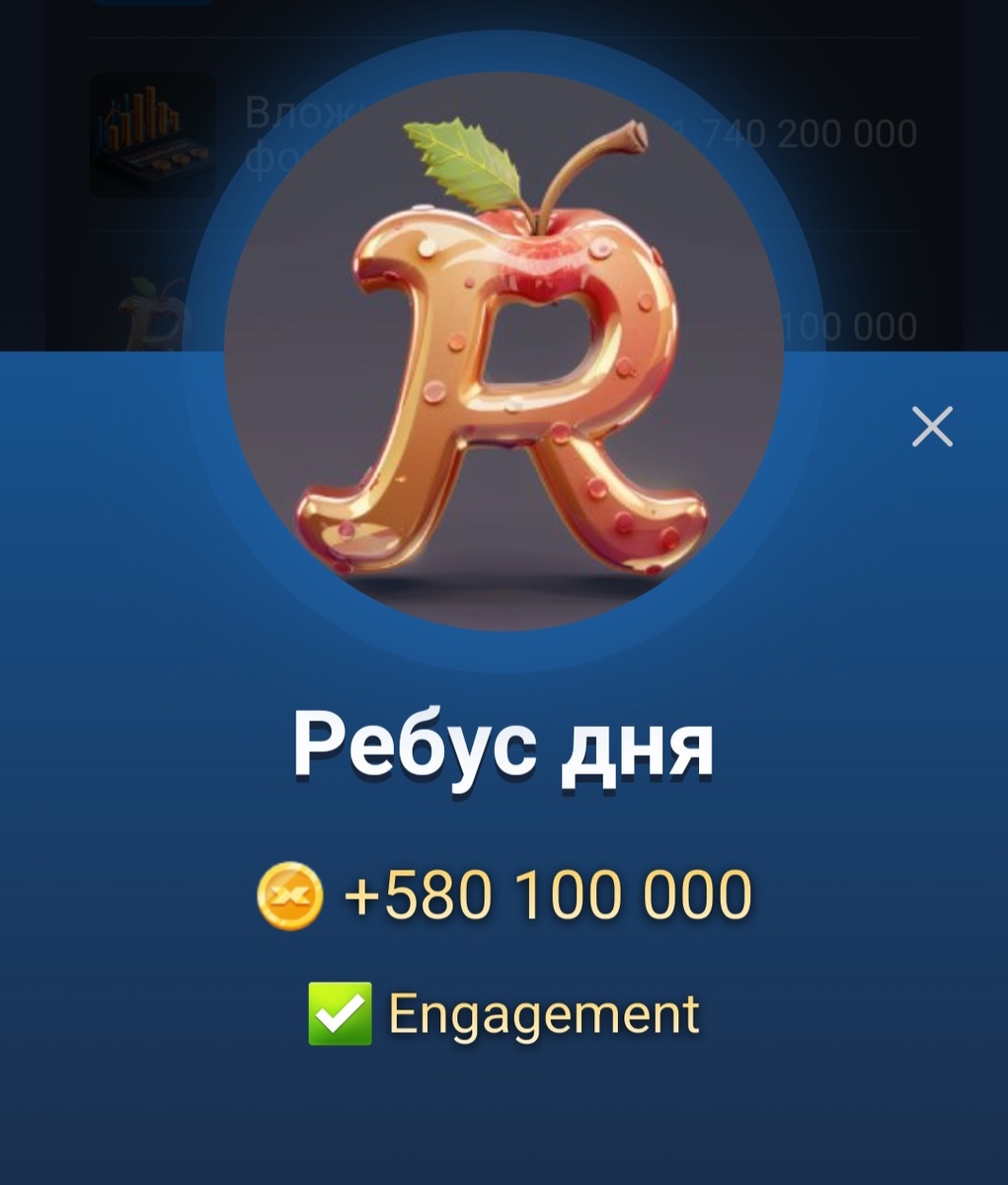Open the Вложения в фонды upgrade item
This screenshot has height=1185, width=1008.
(x=296, y=135)
